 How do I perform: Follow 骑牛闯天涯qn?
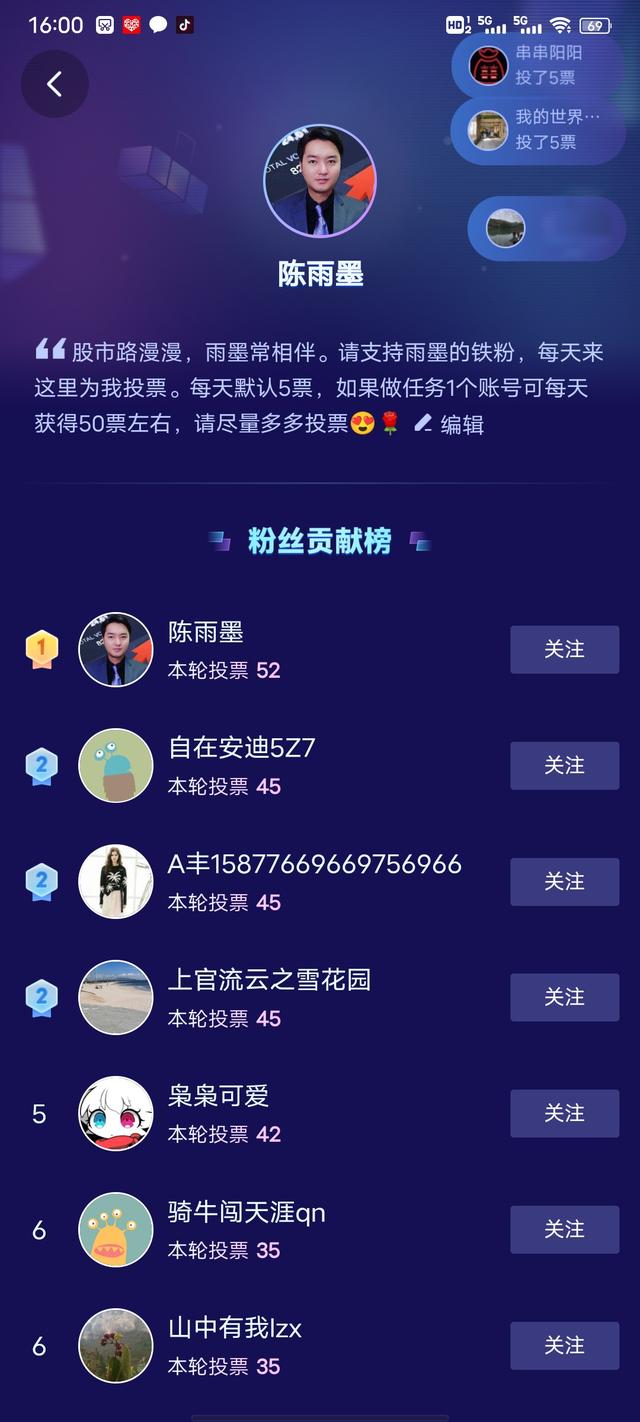click(x=564, y=1230)
